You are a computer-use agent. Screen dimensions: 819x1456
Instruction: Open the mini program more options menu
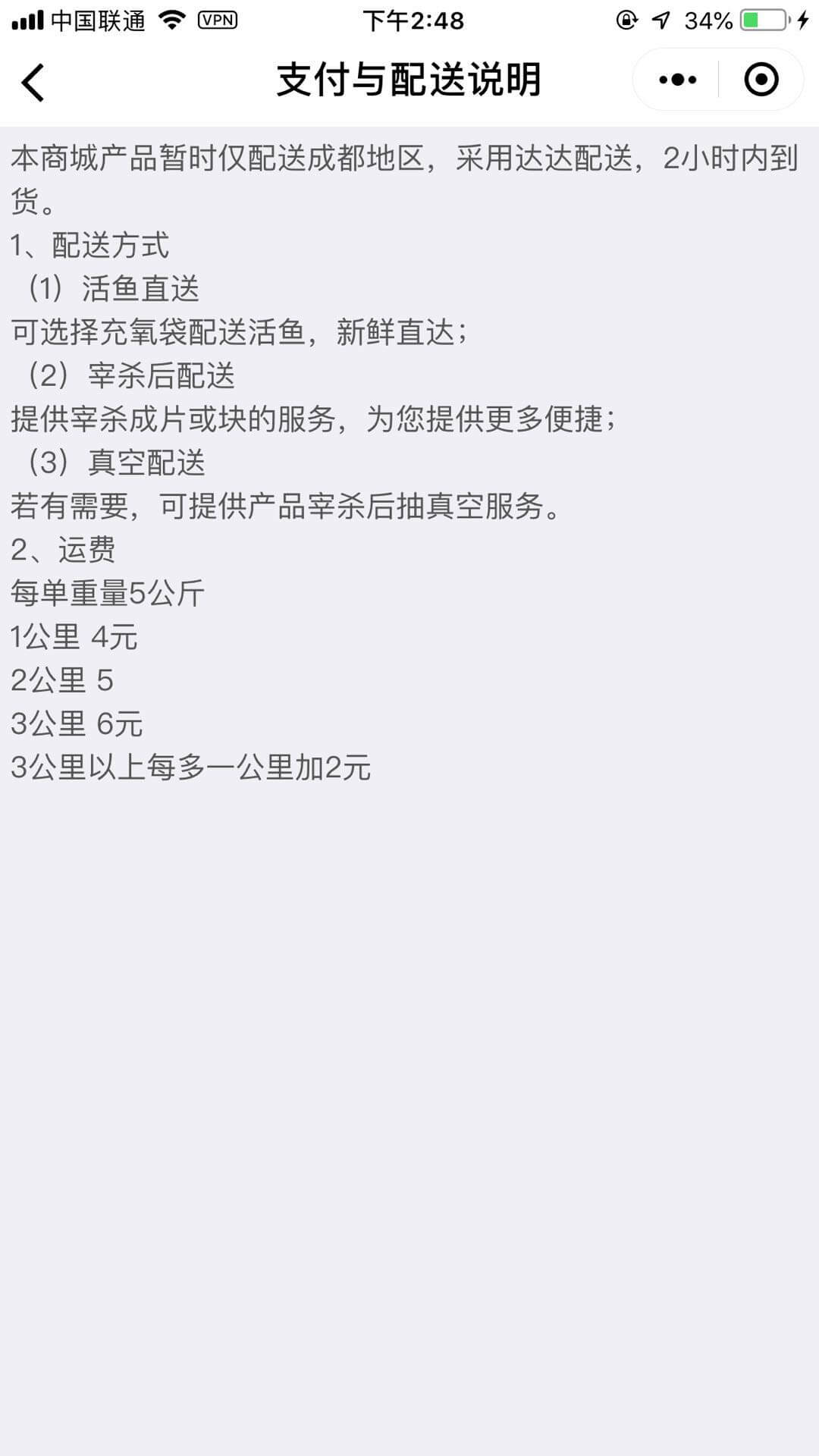pyautogui.click(x=677, y=80)
